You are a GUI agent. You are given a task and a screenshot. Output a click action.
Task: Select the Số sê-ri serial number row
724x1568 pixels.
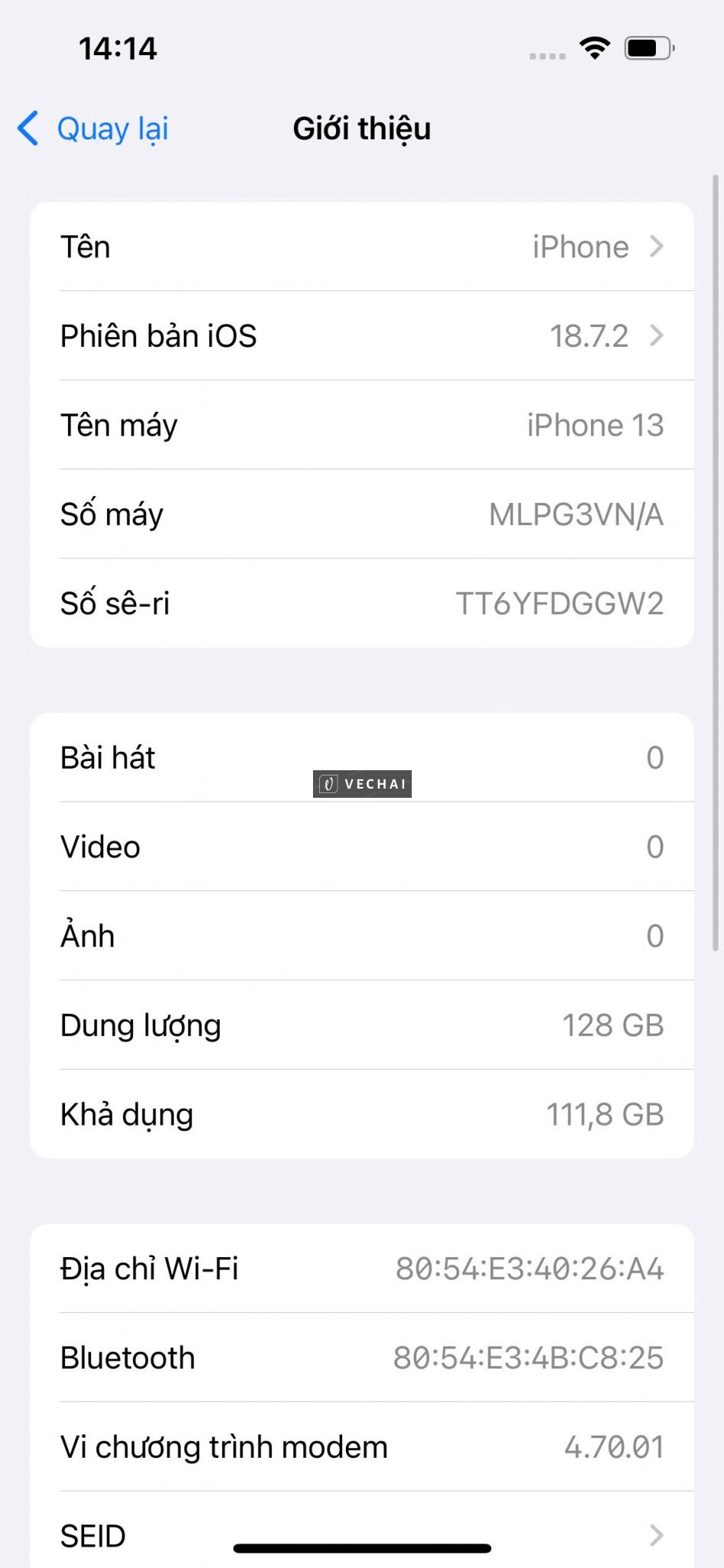pos(362,604)
